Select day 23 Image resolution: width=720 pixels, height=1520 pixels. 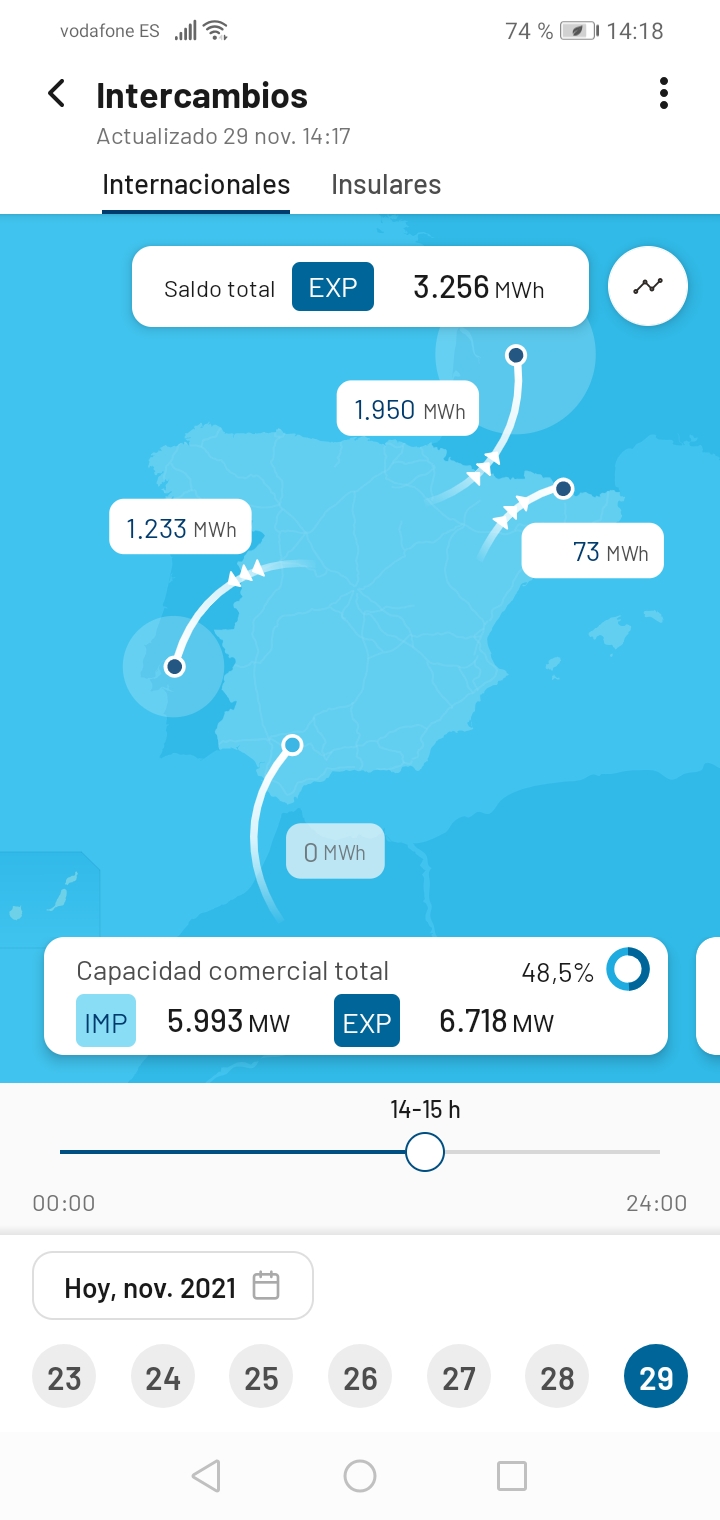click(x=64, y=1378)
